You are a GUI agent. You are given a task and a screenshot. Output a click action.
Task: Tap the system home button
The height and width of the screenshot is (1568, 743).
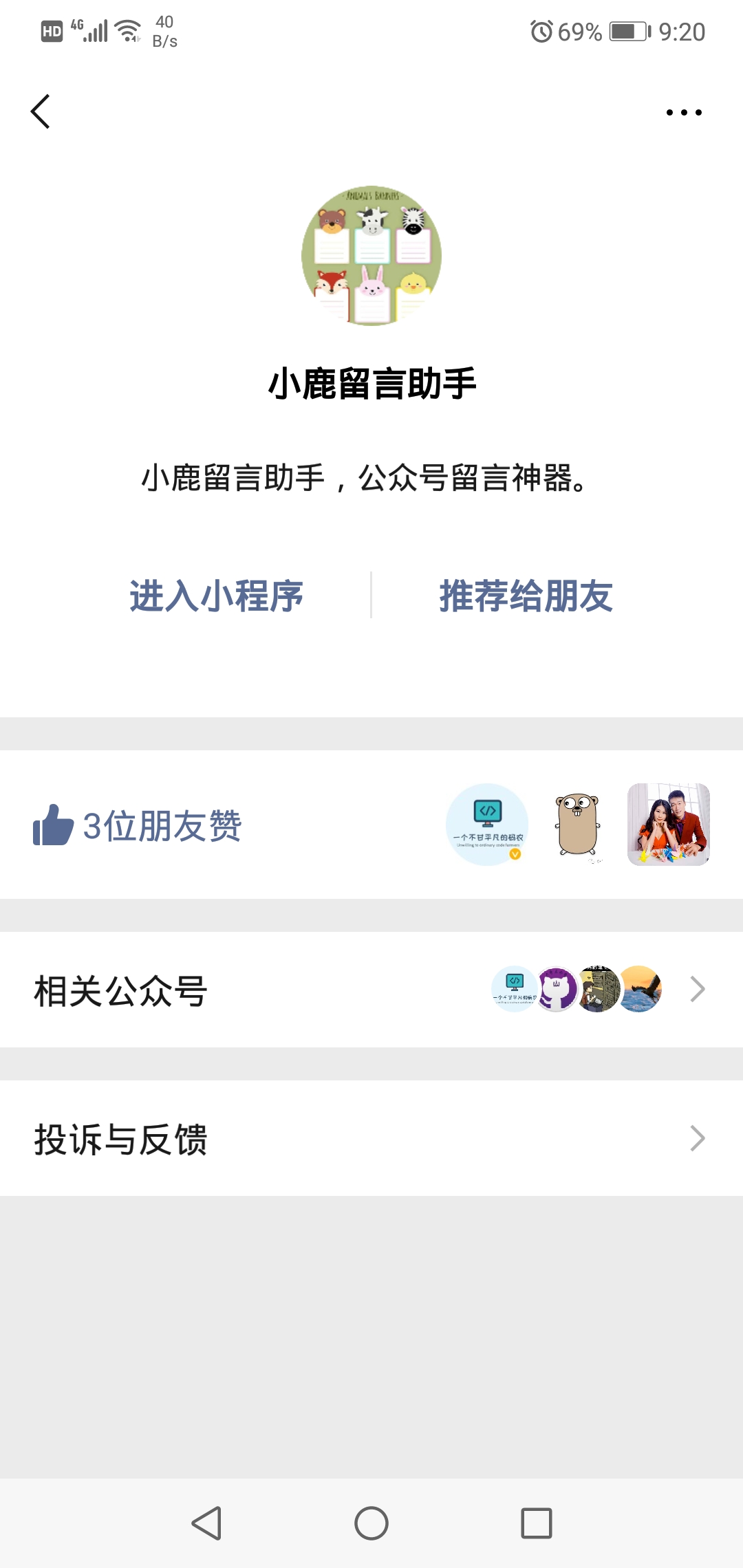point(371,1523)
